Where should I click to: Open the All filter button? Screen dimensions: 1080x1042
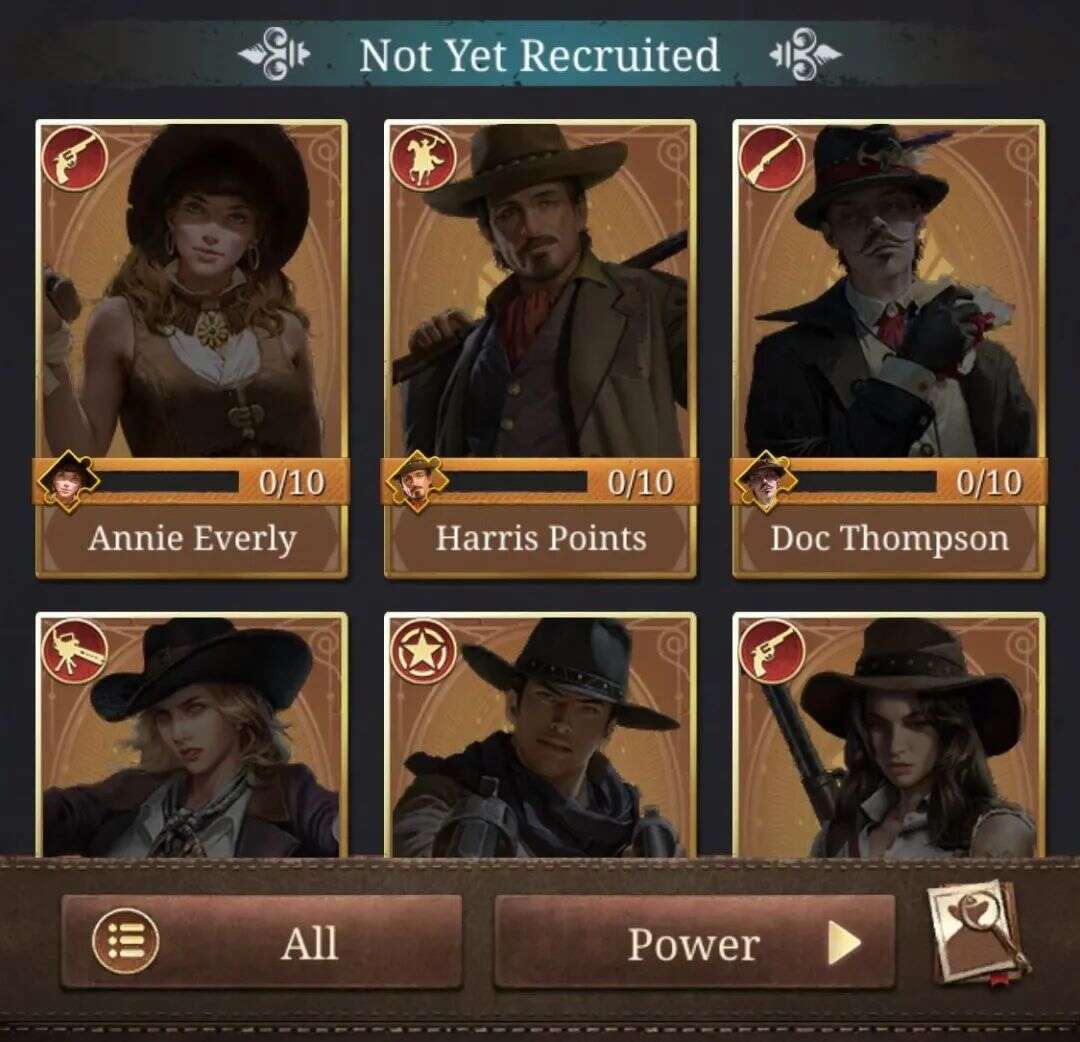point(261,942)
